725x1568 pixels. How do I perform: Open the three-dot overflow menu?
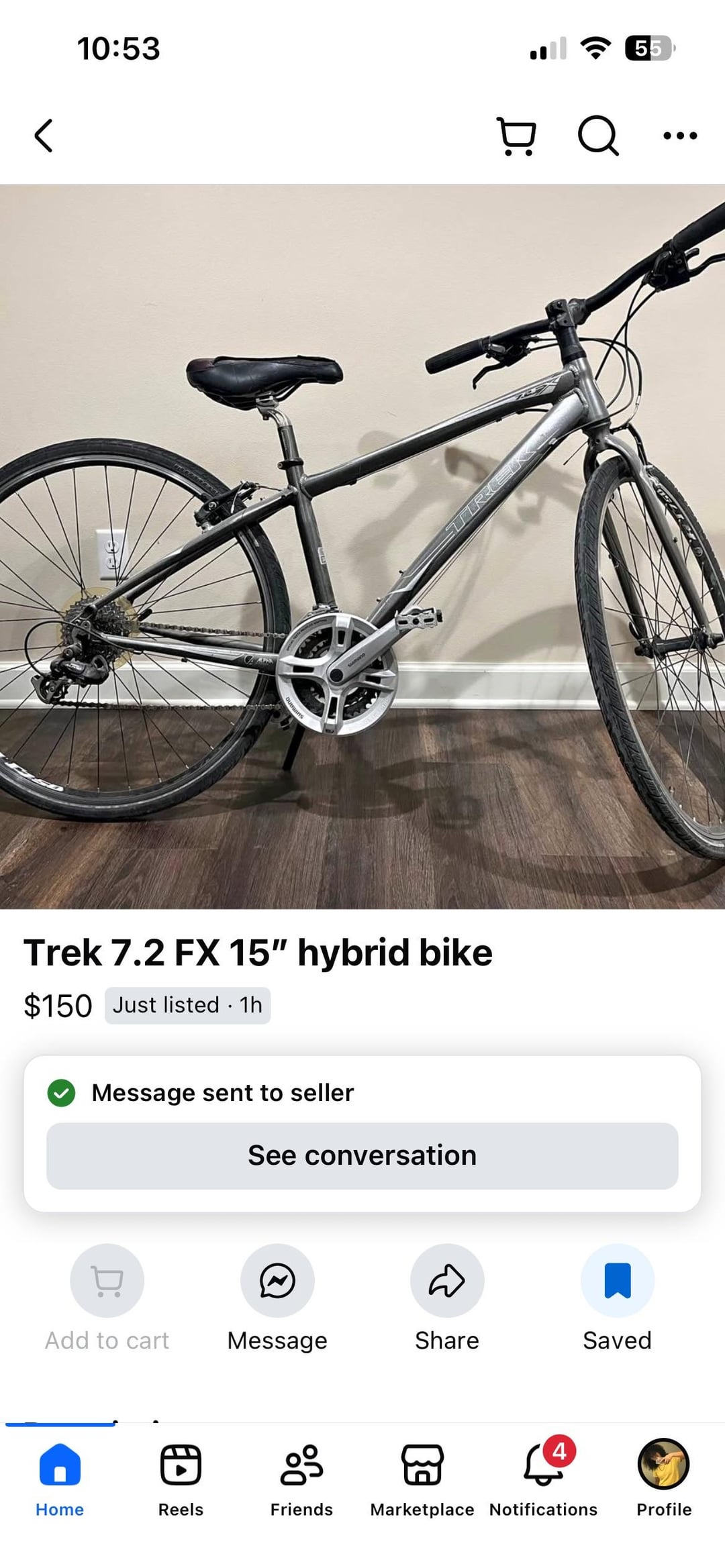coord(679,136)
